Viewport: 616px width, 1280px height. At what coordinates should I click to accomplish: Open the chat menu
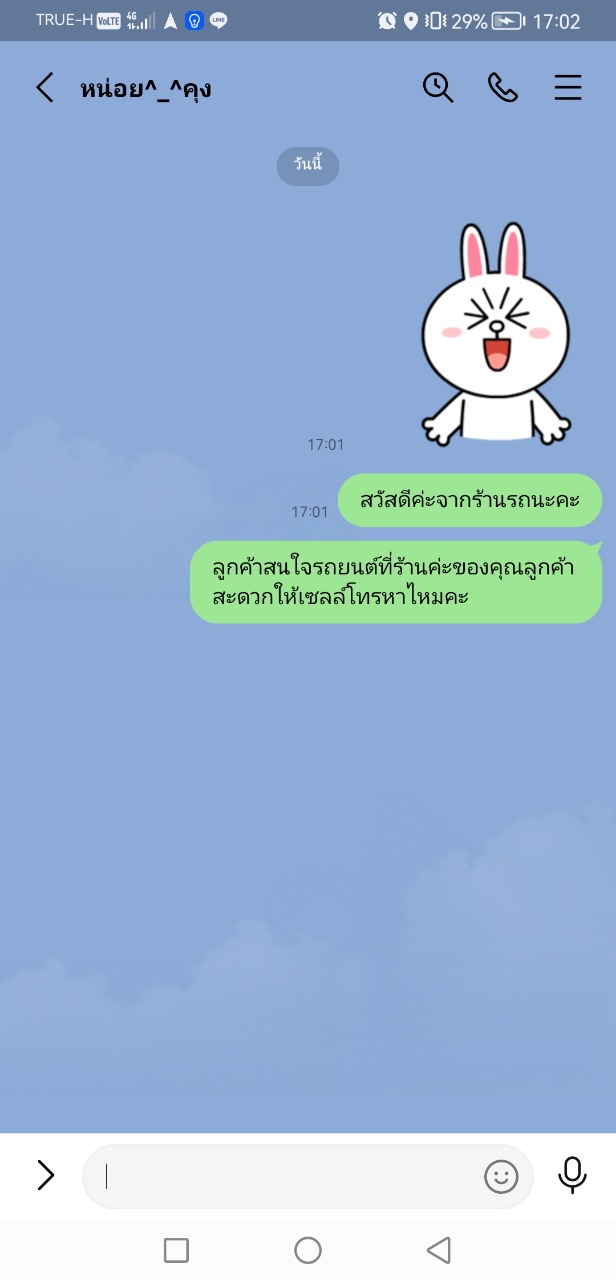click(x=568, y=88)
